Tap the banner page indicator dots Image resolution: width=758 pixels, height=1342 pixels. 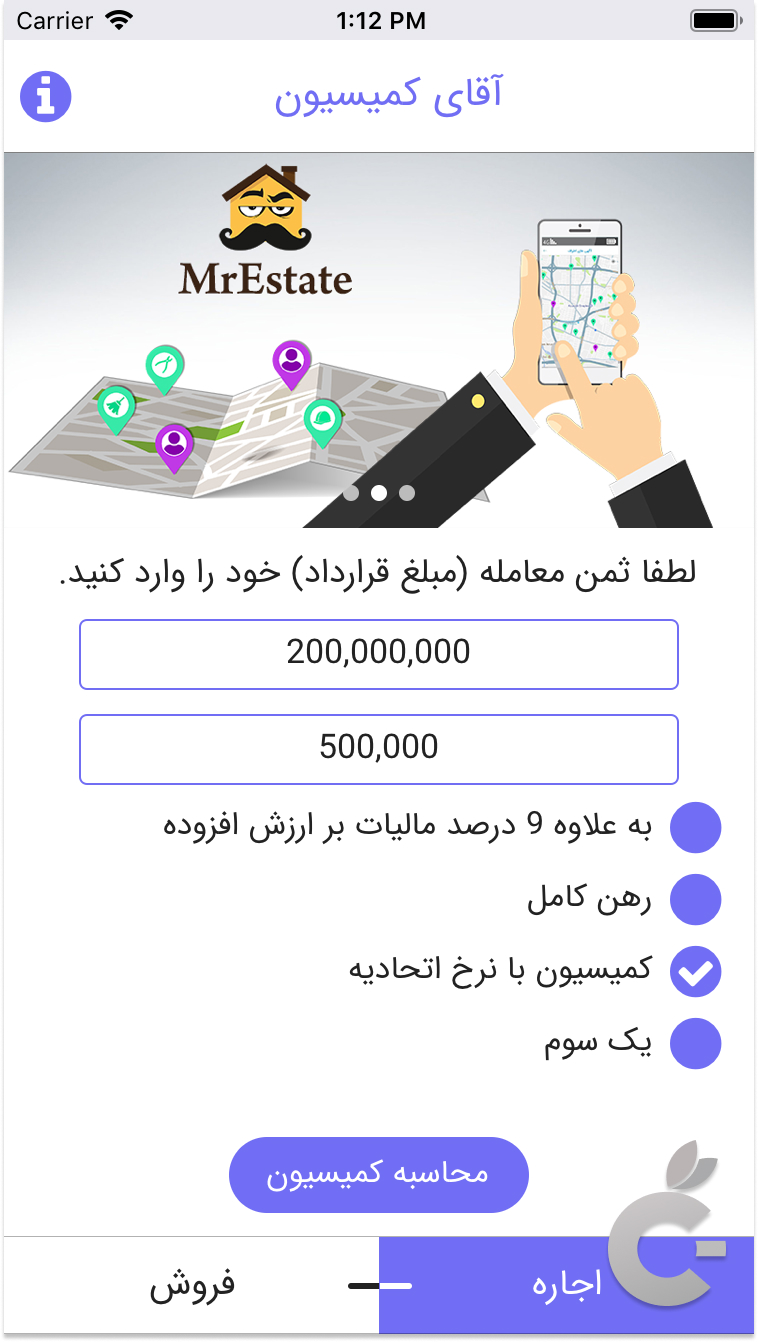378,493
